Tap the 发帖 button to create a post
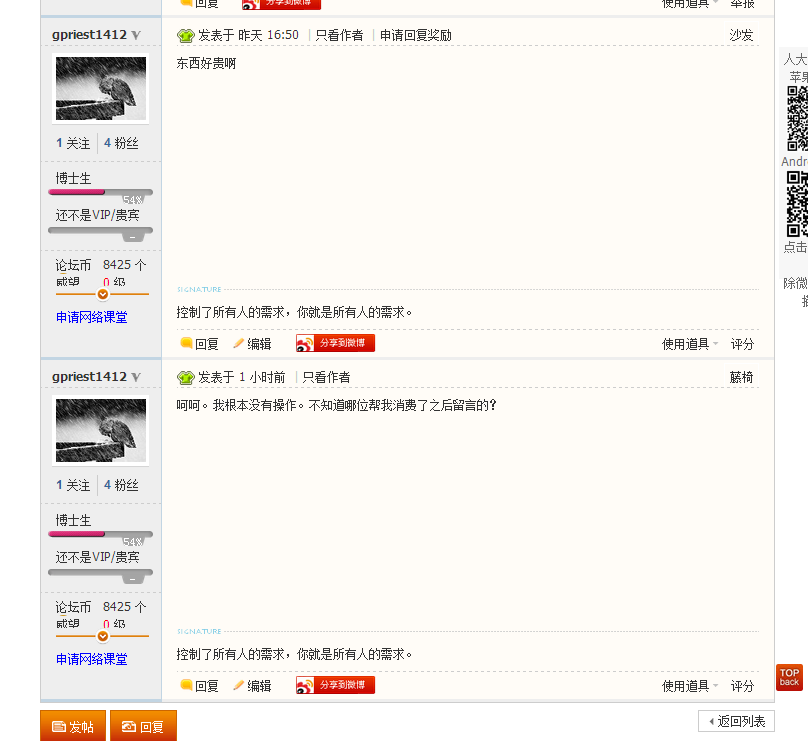The image size is (808, 741). (73, 726)
